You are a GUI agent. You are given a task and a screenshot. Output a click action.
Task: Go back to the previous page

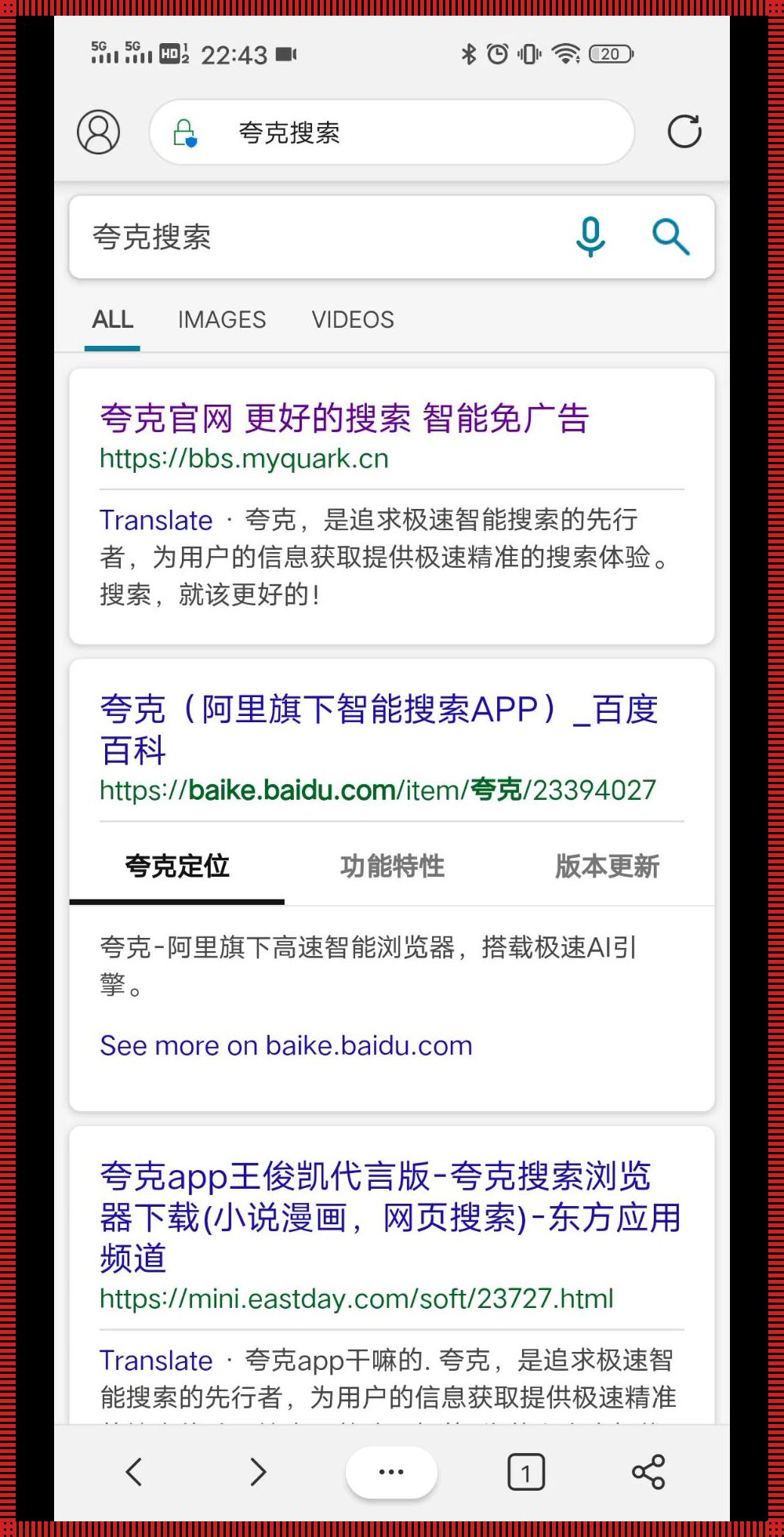134,1472
